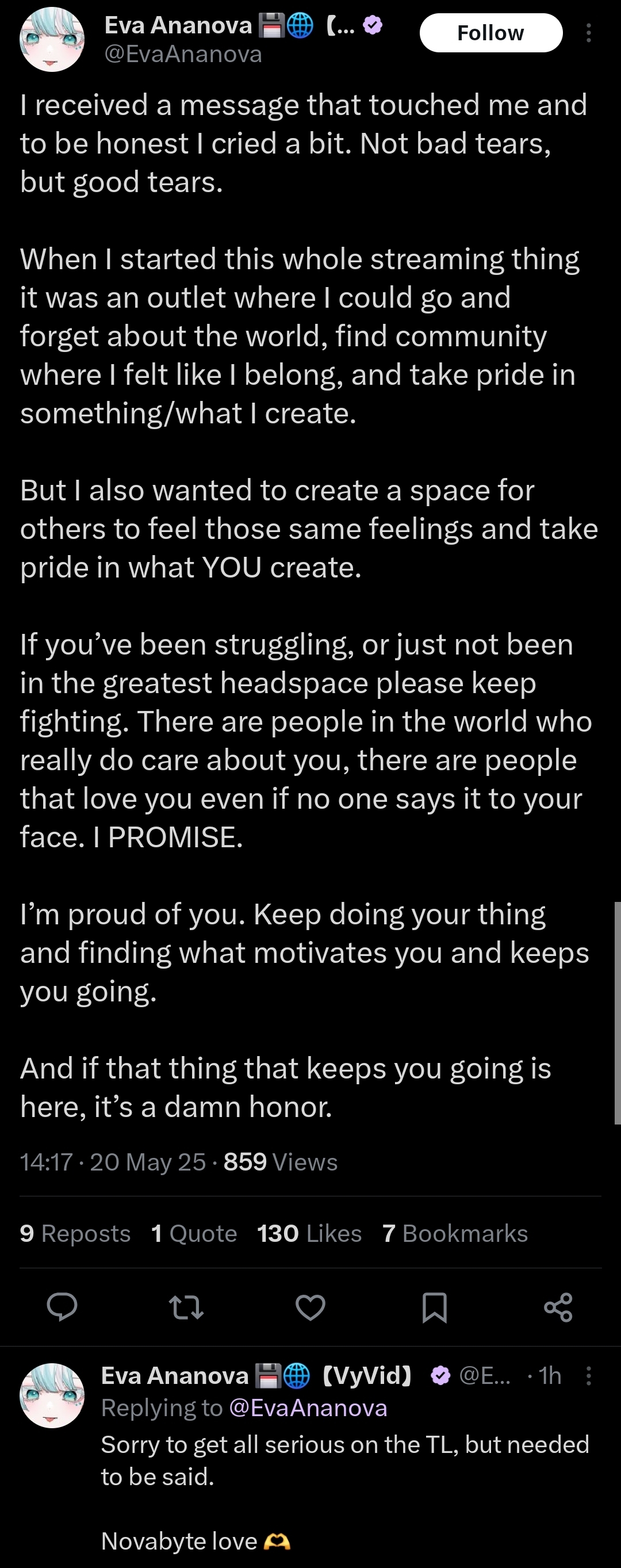Open the avatar on the reply post
Viewport: 621px width, 1568px height.
click(x=52, y=1395)
